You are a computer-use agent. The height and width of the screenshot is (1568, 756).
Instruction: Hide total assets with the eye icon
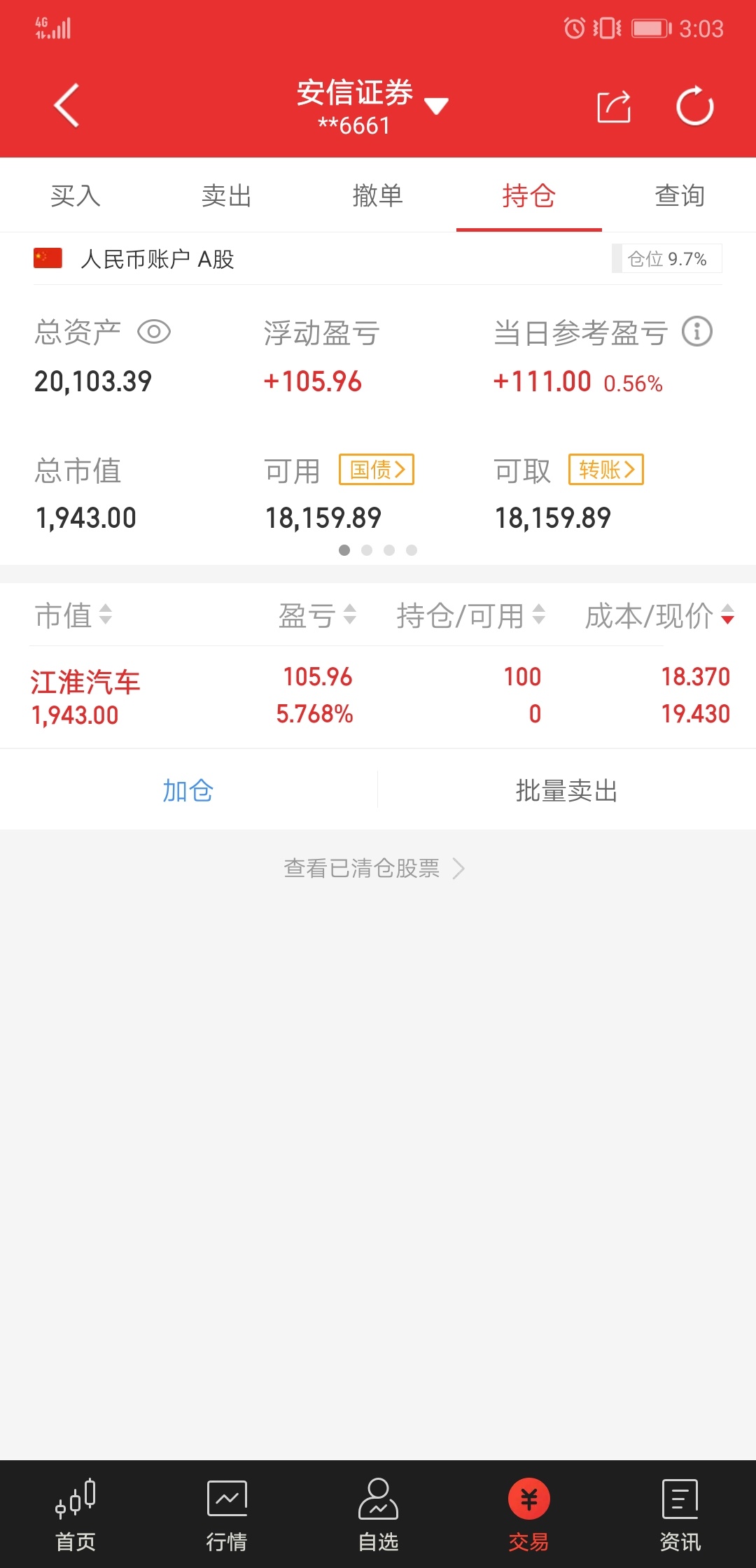tap(154, 332)
